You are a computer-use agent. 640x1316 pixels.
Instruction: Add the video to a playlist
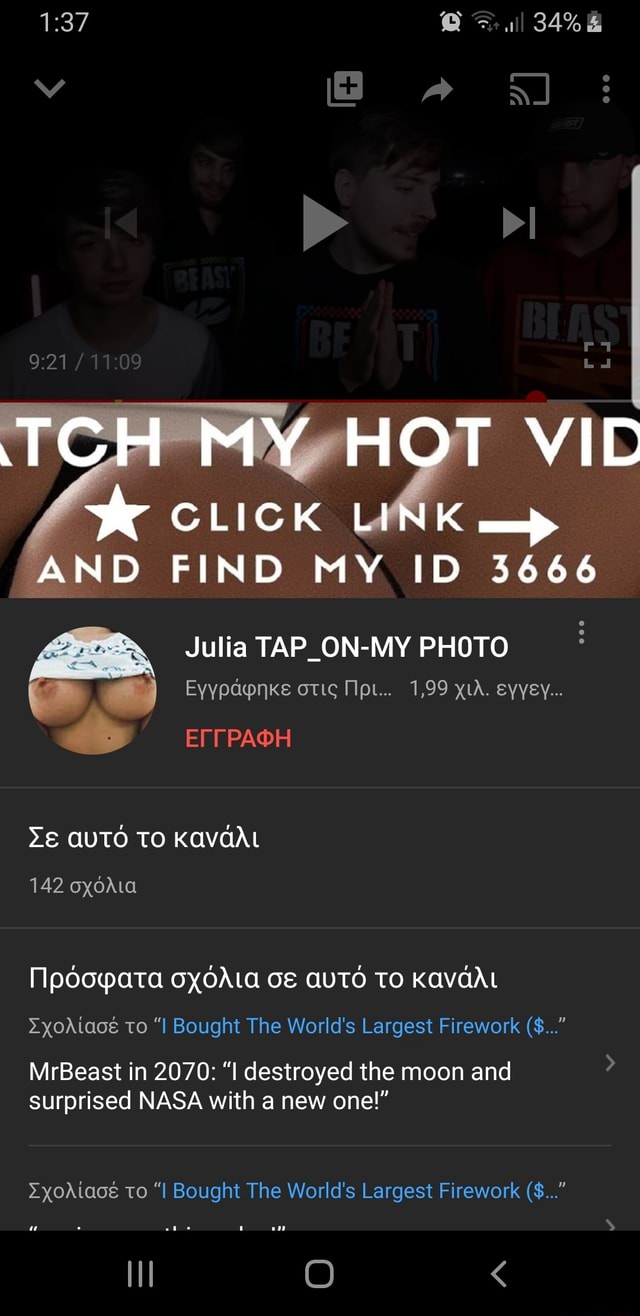pyautogui.click(x=344, y=90)
